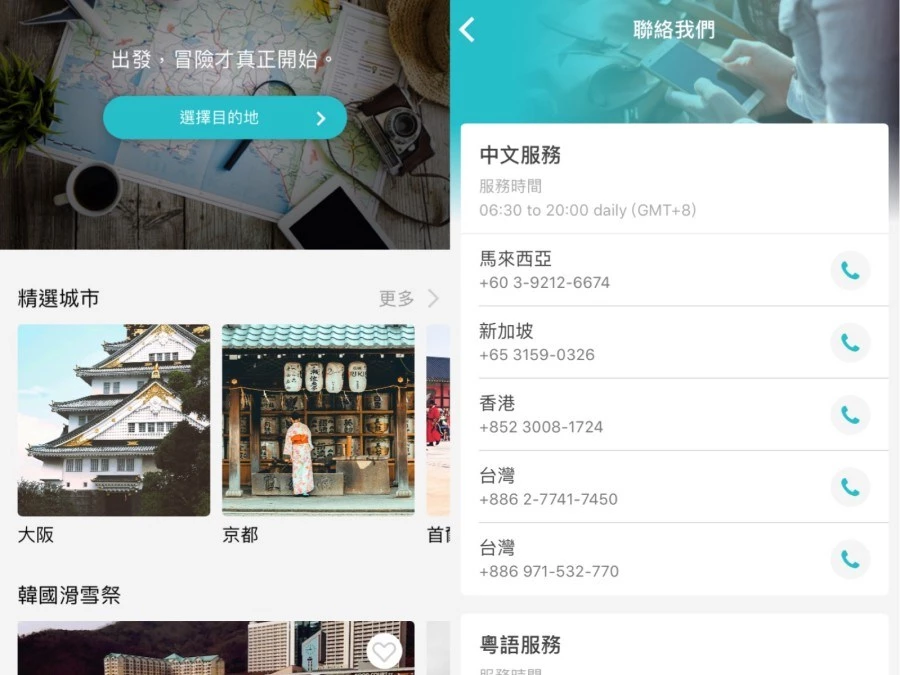Call 台灣 number +886 971-532-770
Screen dimensions: 900x675
point(850,560)
